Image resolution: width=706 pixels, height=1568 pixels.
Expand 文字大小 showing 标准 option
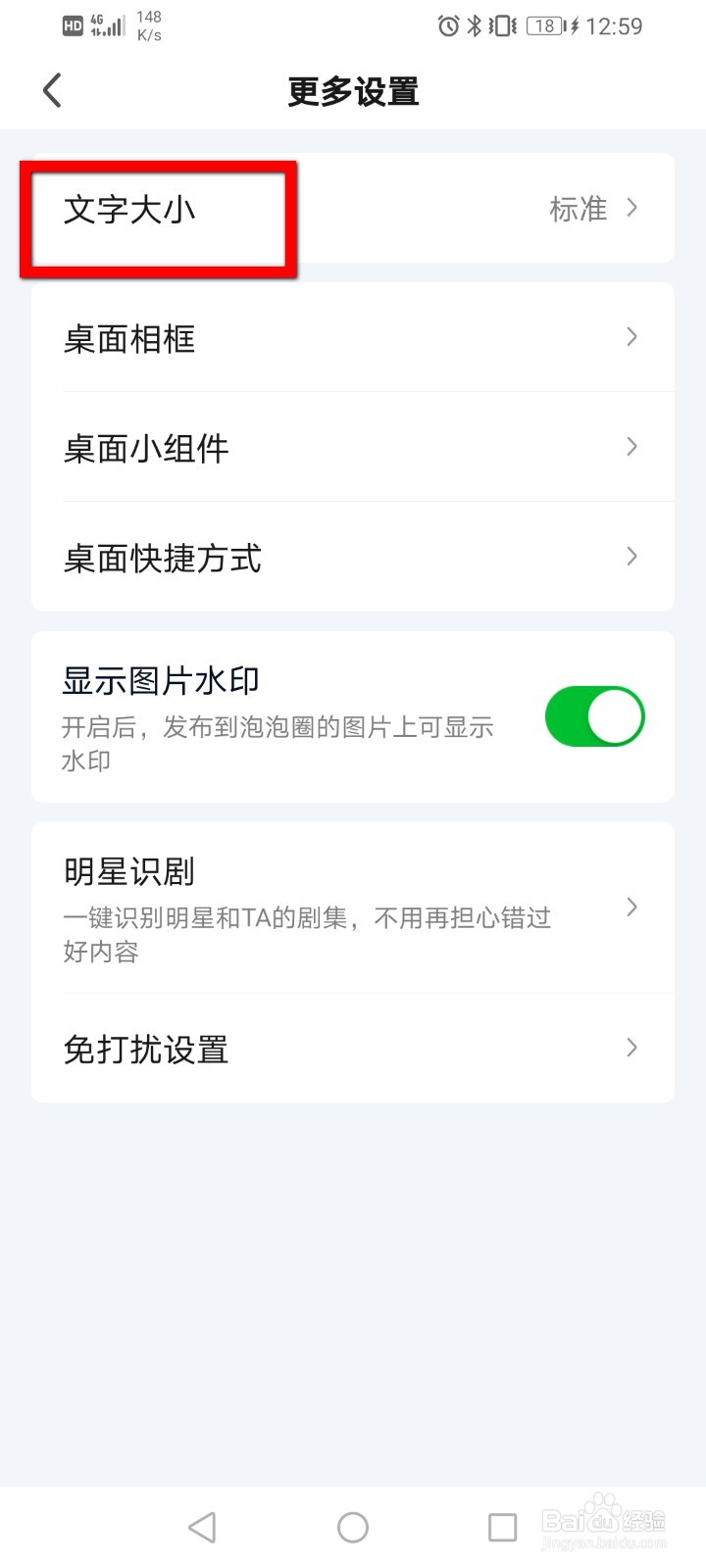tap(353, 208)
